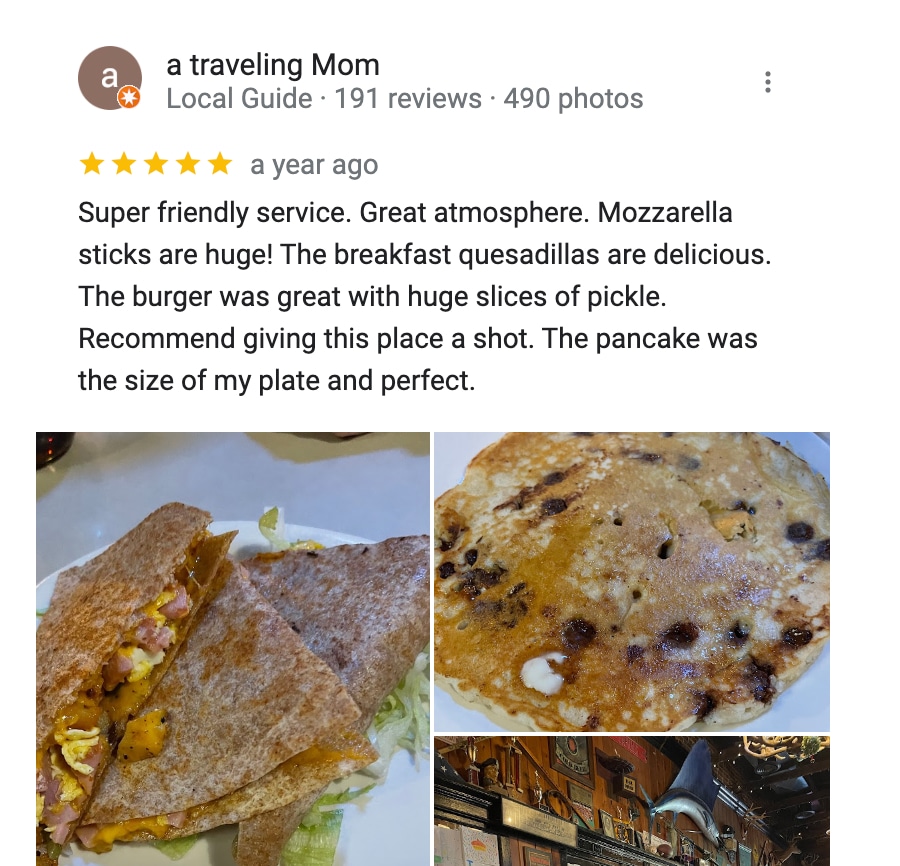Open a traveling Mom's profile avatar
900x866 pixels.
click(x=109, y=78)
